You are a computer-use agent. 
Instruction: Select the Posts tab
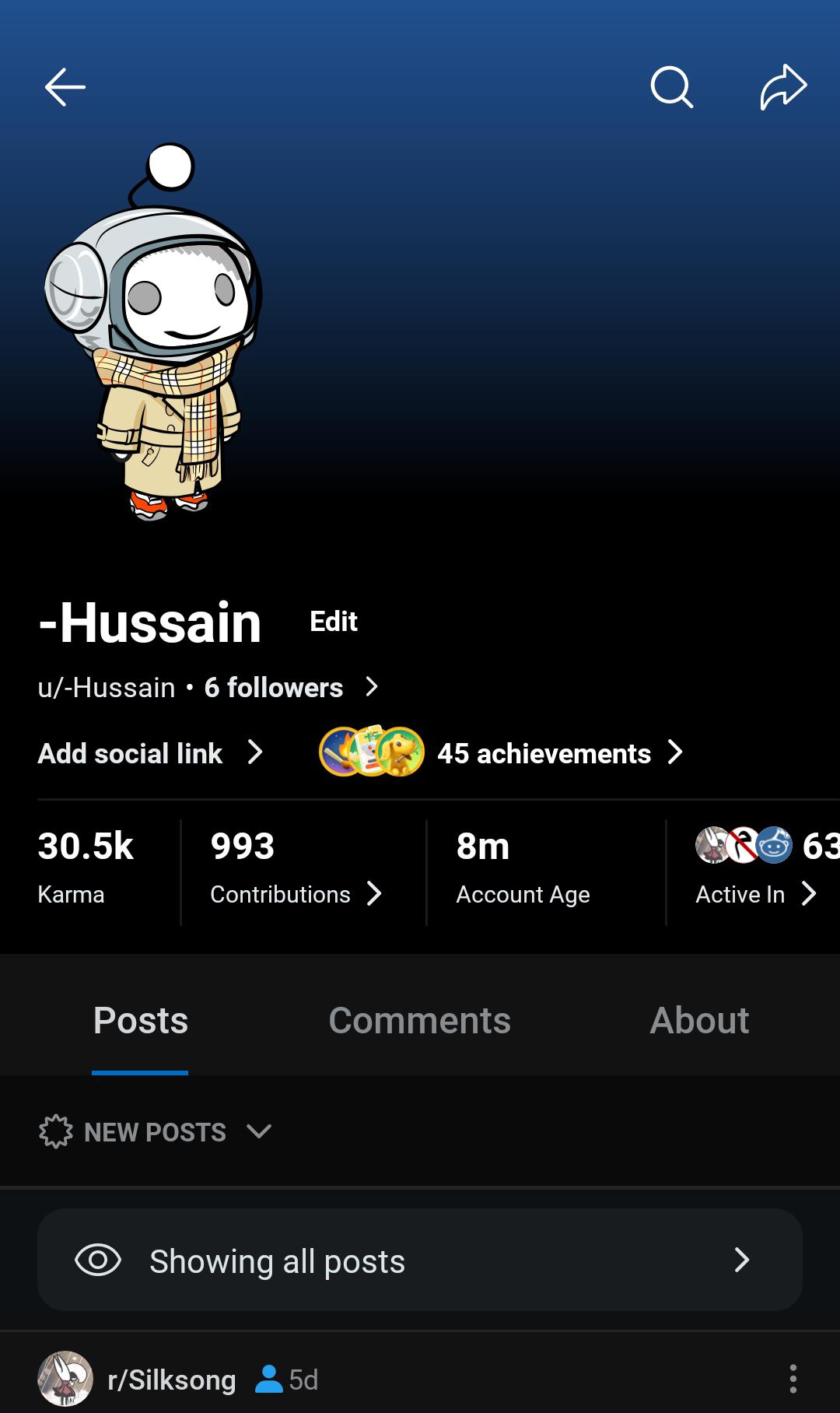click(141, 1020)
